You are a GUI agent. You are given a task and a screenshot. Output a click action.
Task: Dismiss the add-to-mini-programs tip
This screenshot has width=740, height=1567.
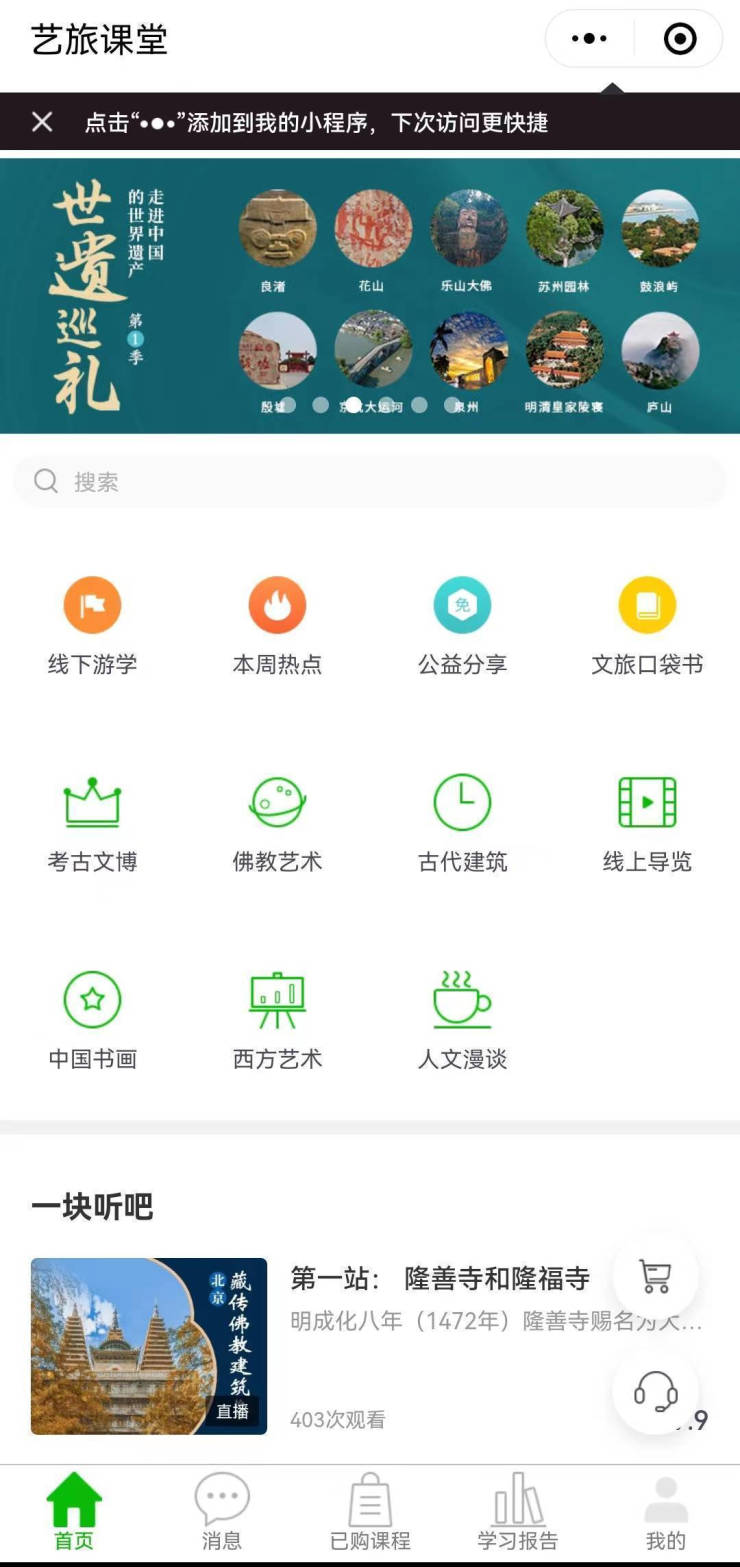(x=42, y=122)
